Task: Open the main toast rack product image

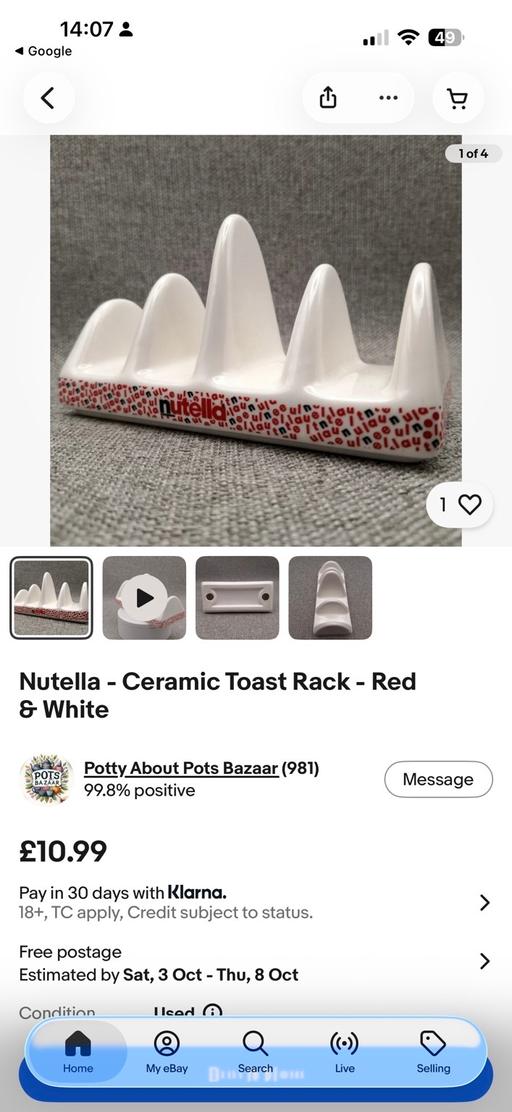Action: (x=256, y=340)
